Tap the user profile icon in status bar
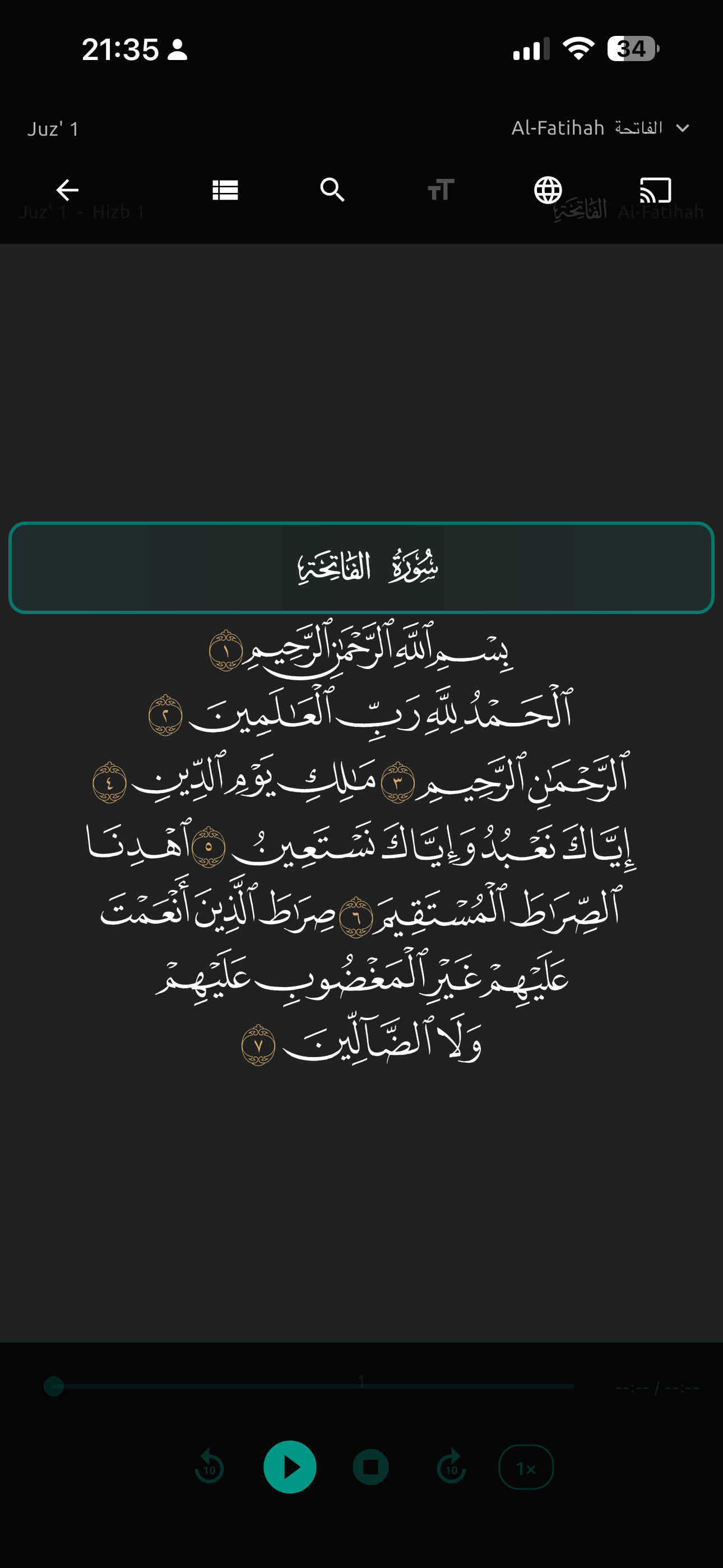The image size is (723, 1568). (177, 52)
